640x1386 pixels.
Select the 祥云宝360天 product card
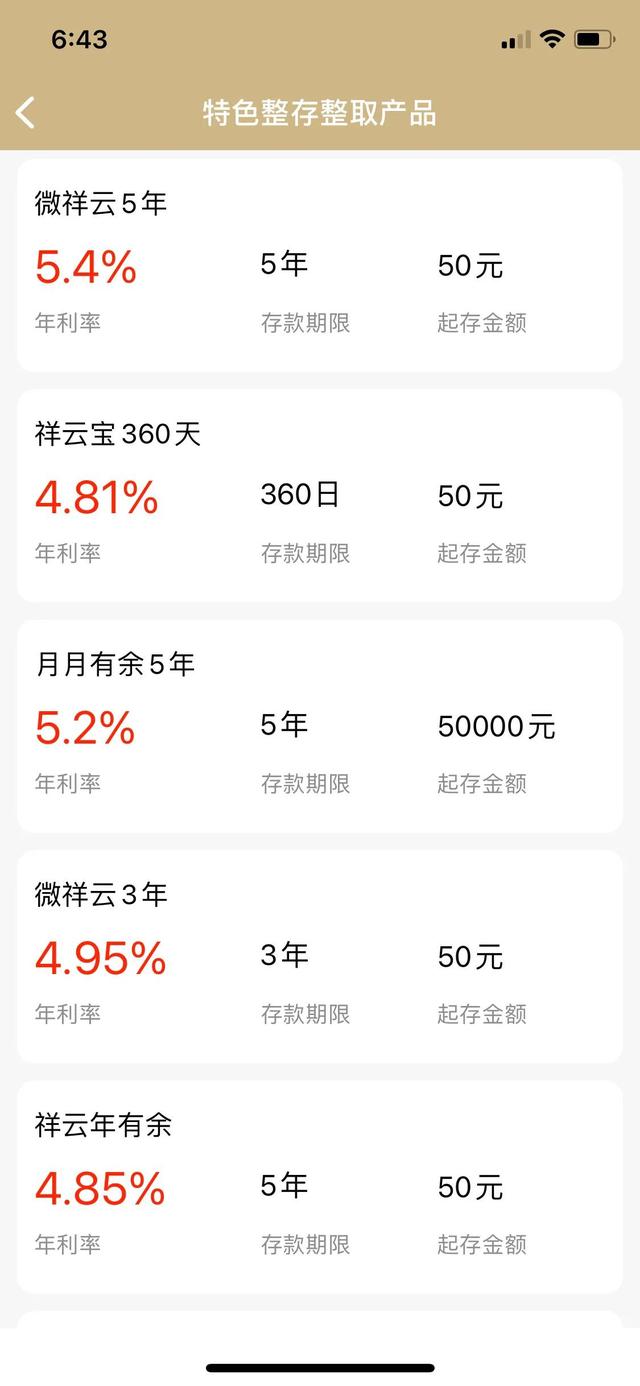click(x=320, y=496)
